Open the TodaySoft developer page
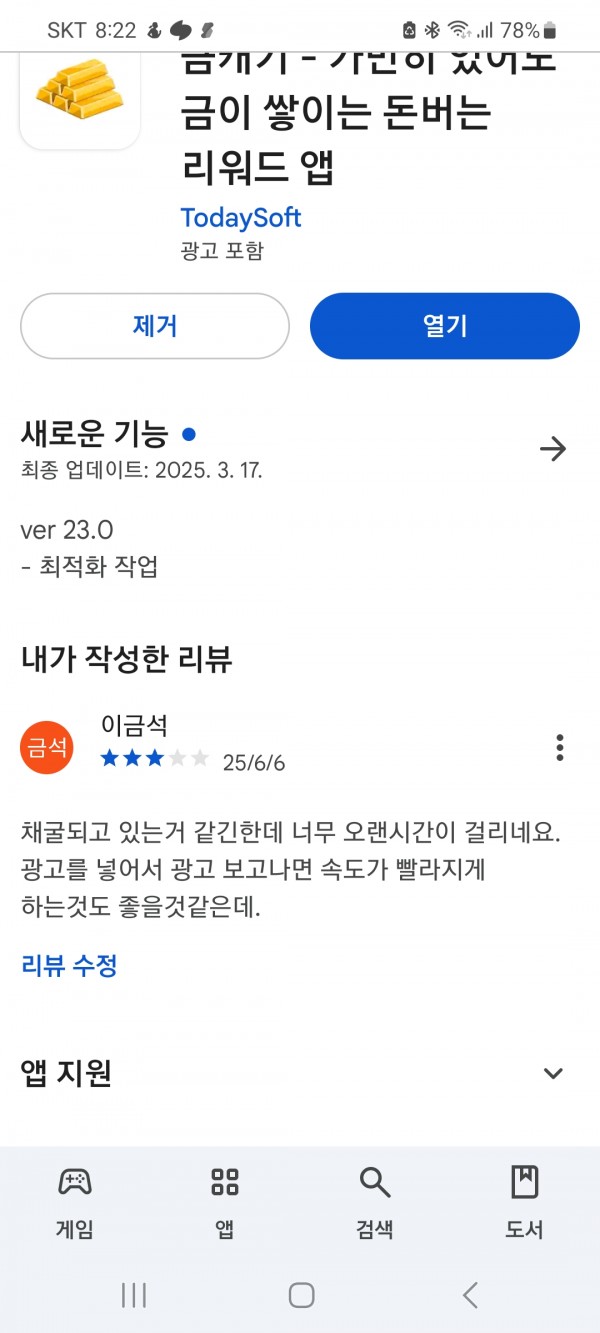600x1333 pixels. pyautogui.click(x=241, y=218)
